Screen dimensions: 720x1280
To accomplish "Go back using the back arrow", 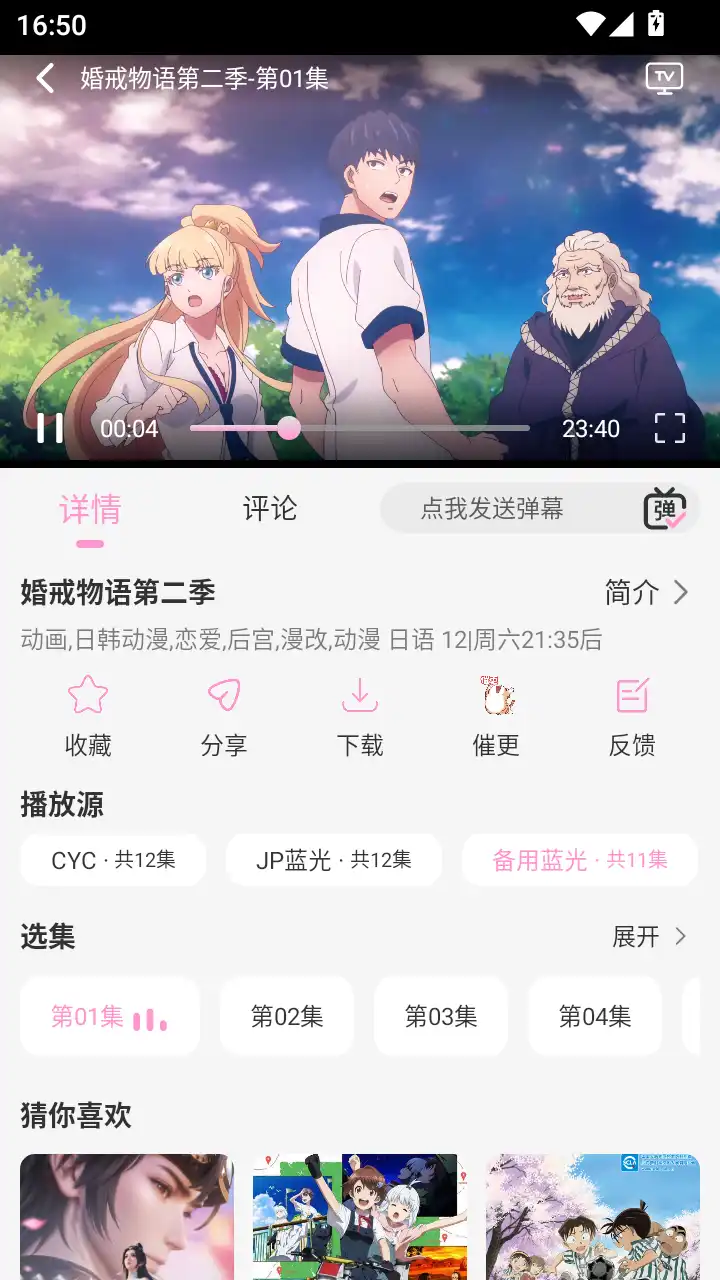I will (44, 77).
